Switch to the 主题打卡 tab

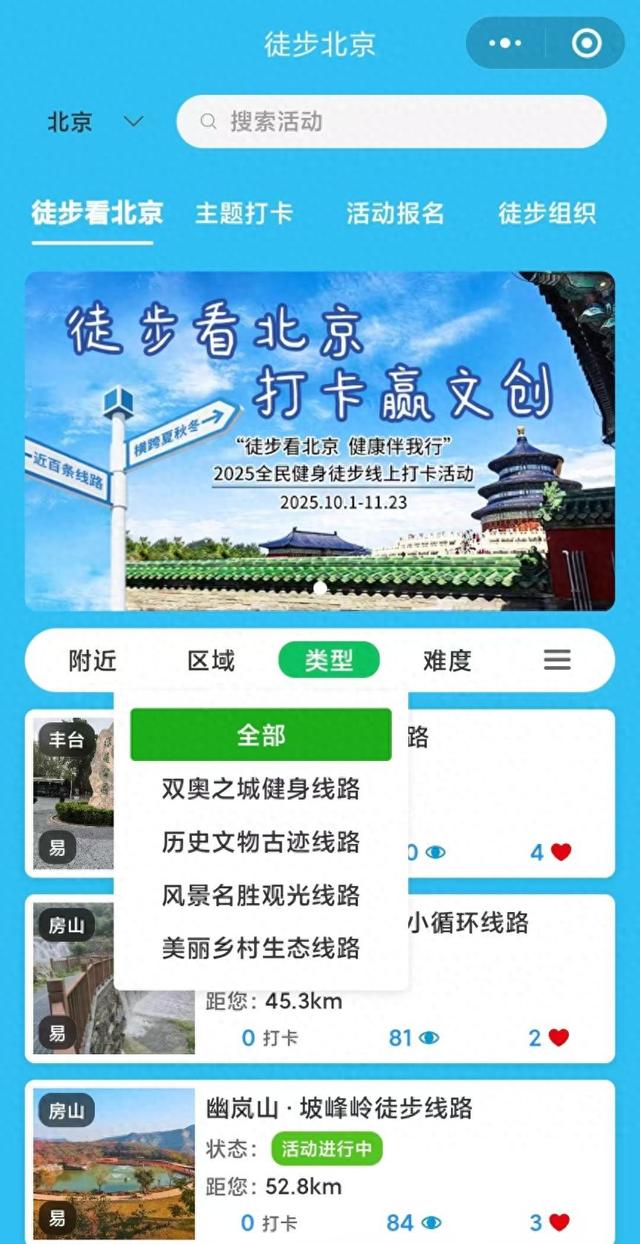click(x=244, y=213)
